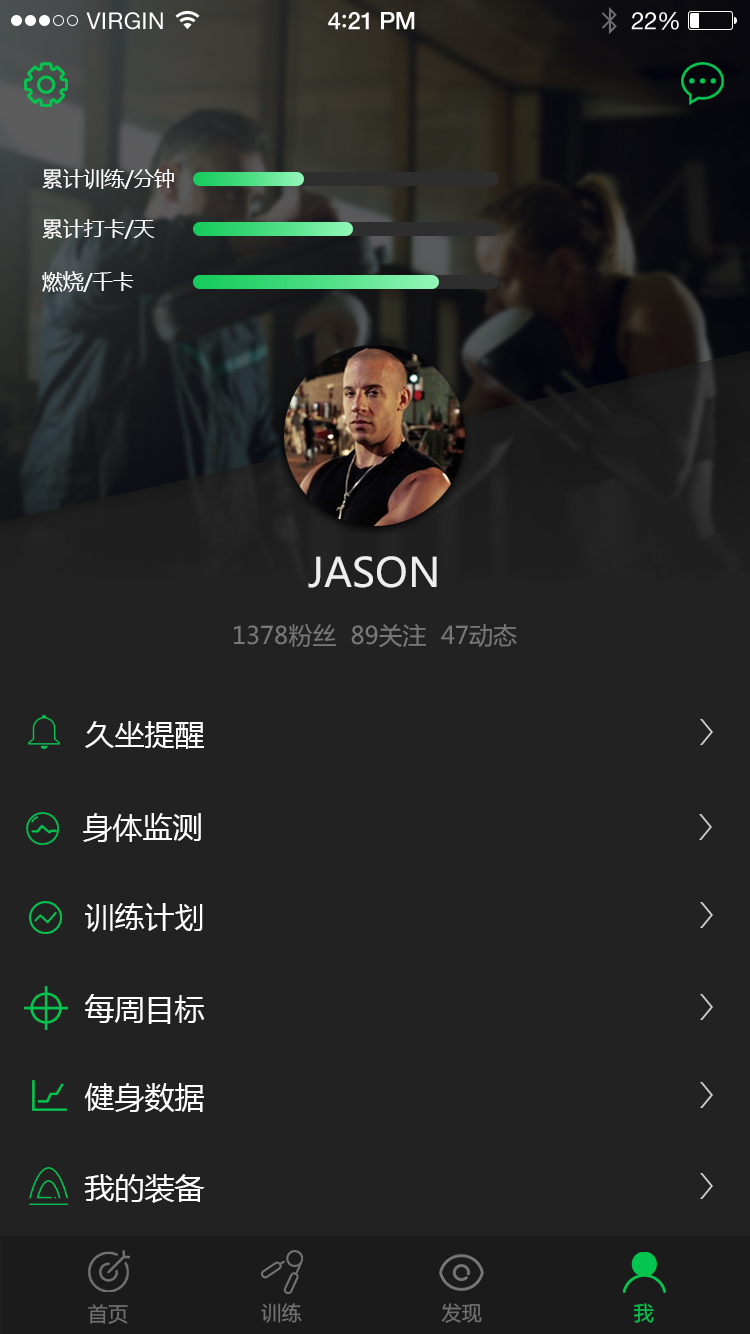Open the settings gear icon
750x1334 pixels.
coord(45,84)
